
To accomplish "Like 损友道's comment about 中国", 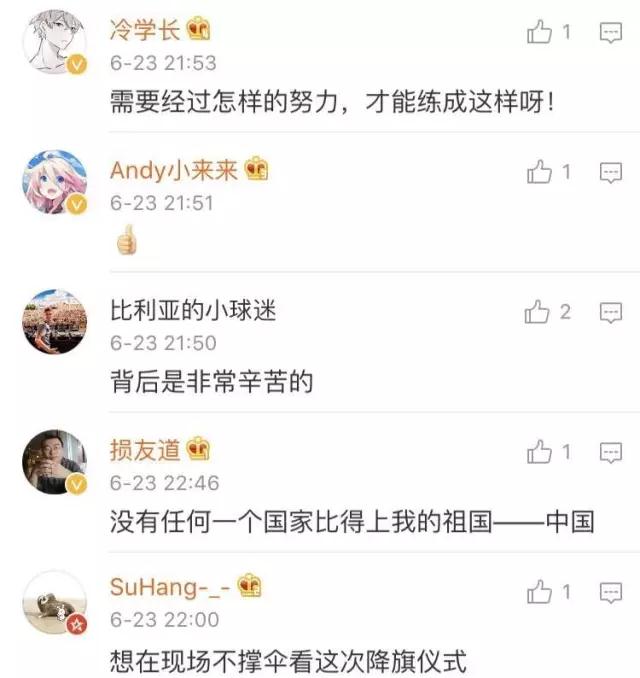I will [540, 452].
